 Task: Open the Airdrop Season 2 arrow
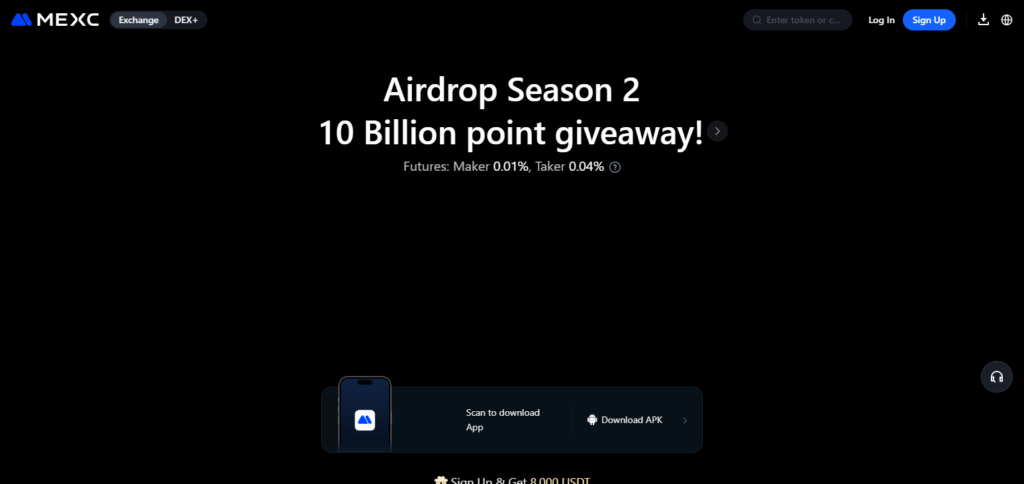click(717, 131)
